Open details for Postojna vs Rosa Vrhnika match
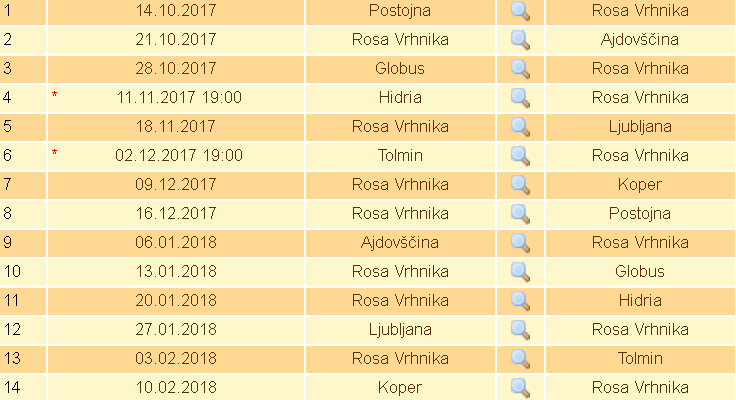 click(x=520, y=11)
